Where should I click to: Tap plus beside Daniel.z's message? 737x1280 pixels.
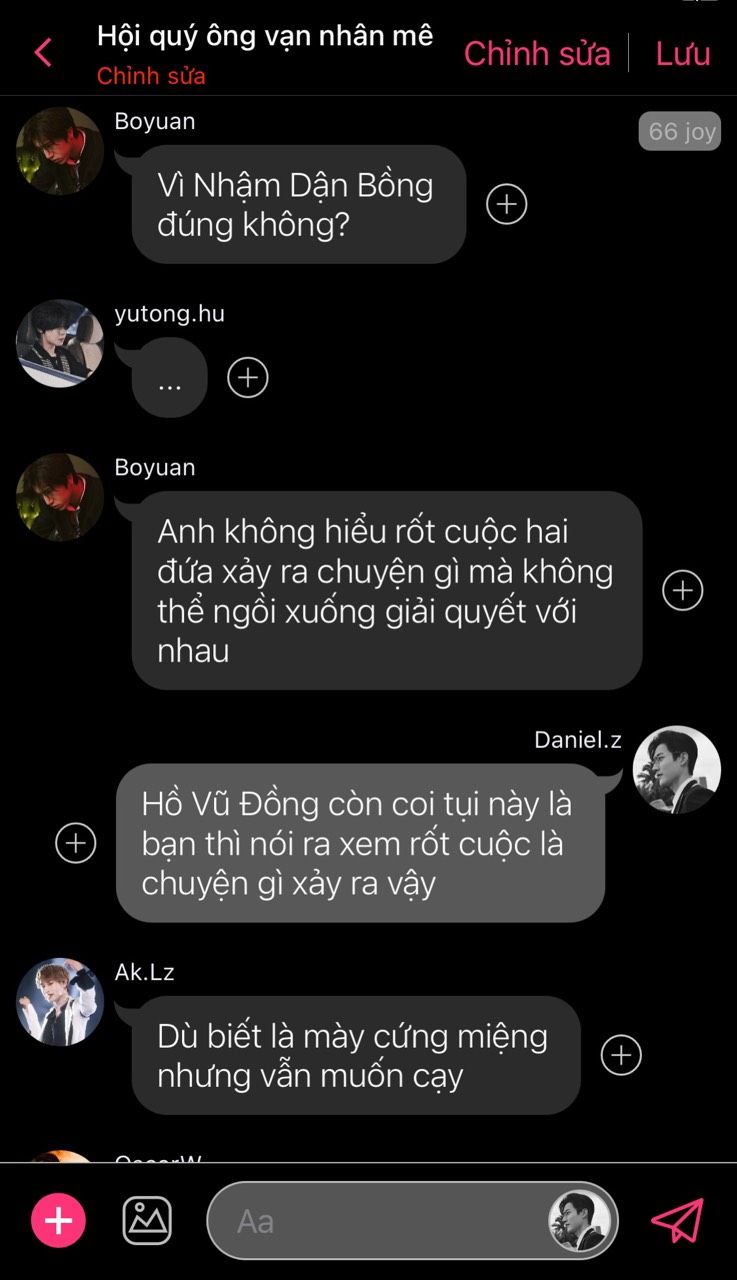click(x=75, y=843)
